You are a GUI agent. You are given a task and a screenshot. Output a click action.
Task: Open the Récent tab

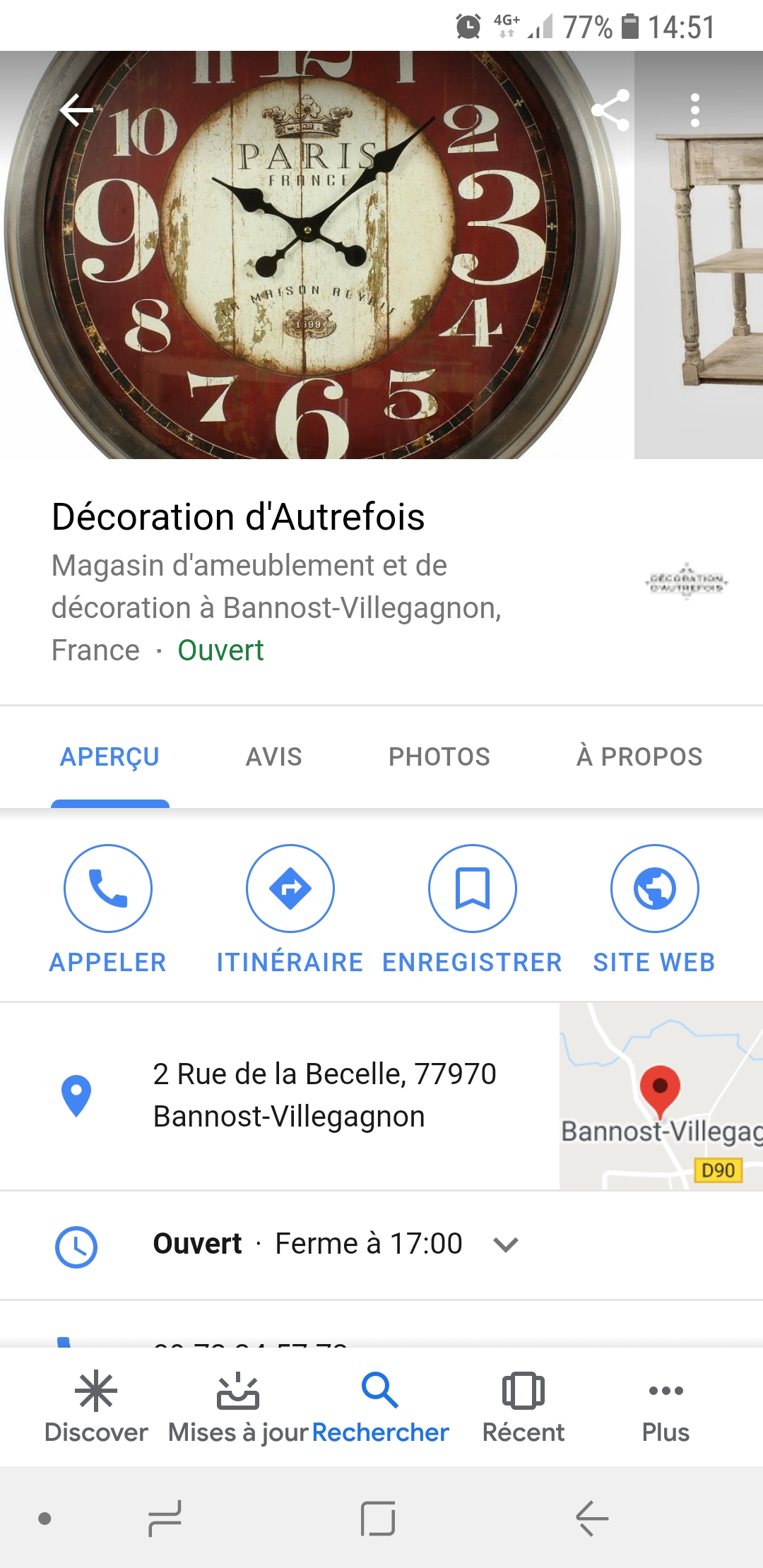pyautogui.click(x=523, y=1406)
